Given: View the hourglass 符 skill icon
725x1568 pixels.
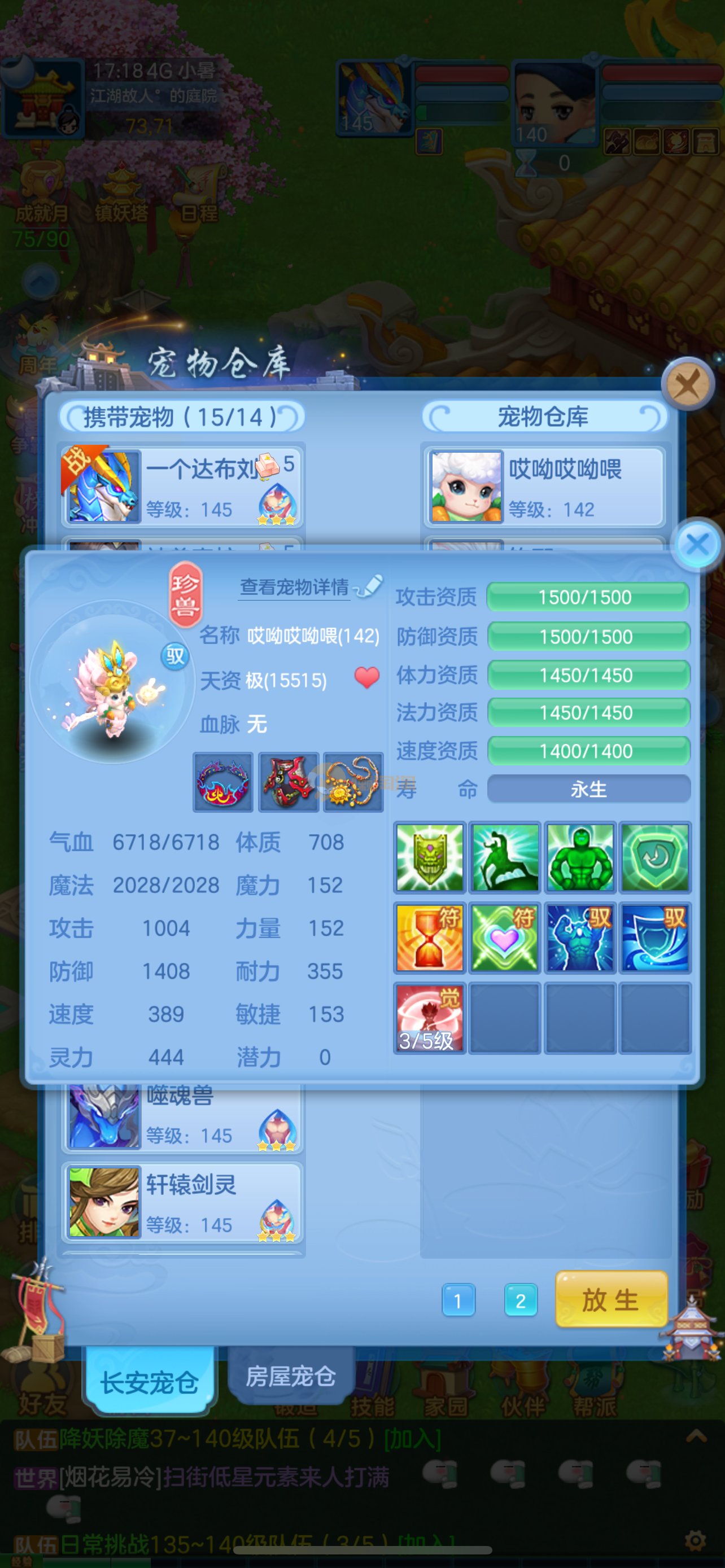Looking at the screenshot, I should point(430,938).
